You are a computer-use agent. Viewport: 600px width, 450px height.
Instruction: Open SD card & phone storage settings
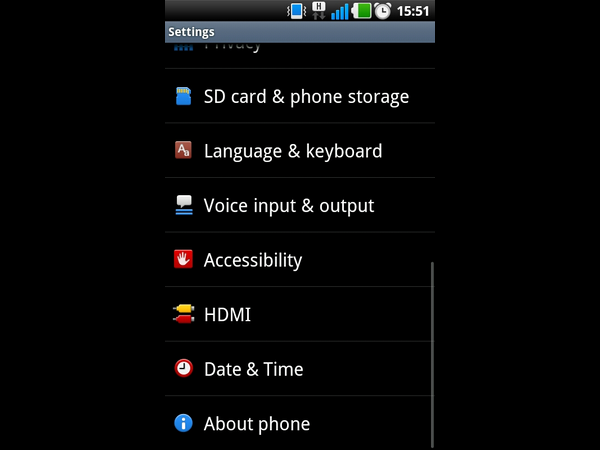[305, 97]
